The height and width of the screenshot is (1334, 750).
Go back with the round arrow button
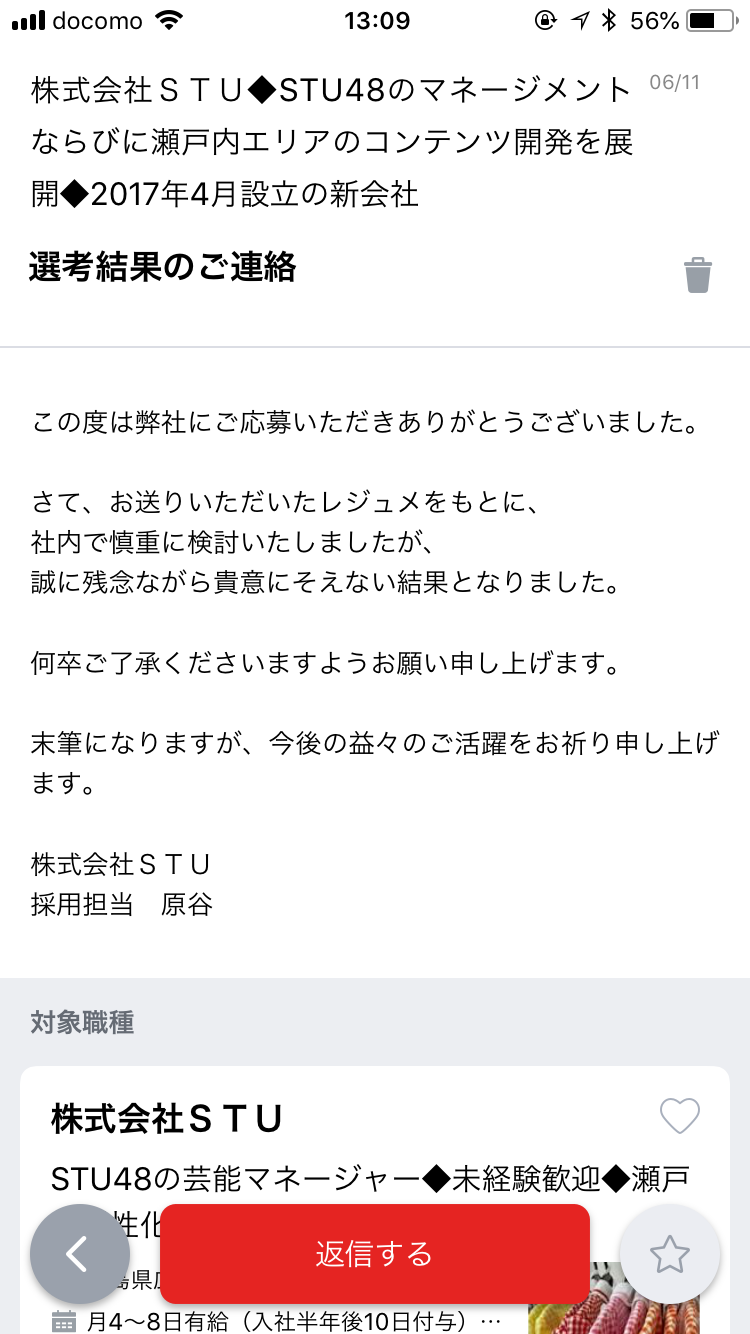pos(79,1254)
